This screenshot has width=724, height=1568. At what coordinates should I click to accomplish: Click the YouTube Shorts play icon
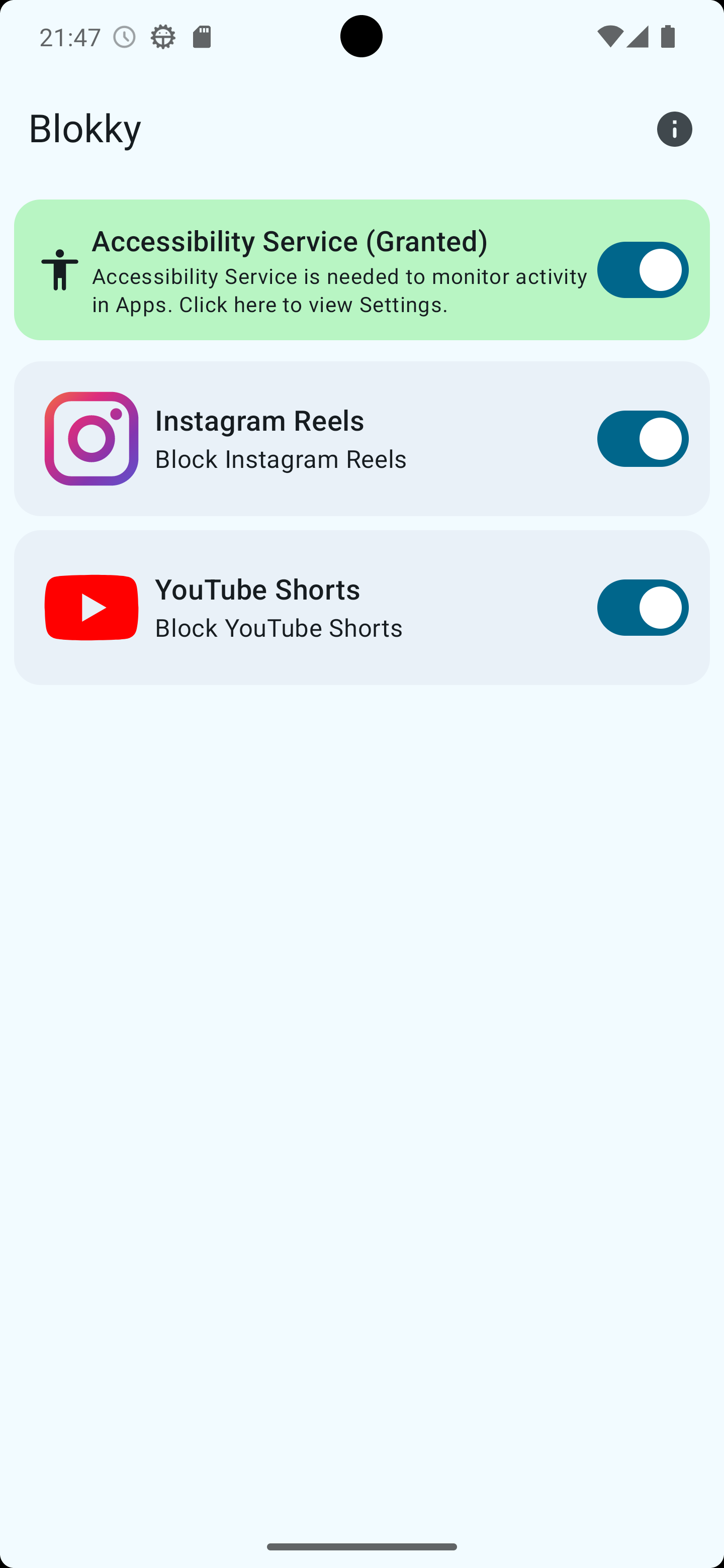click(90, 608)
